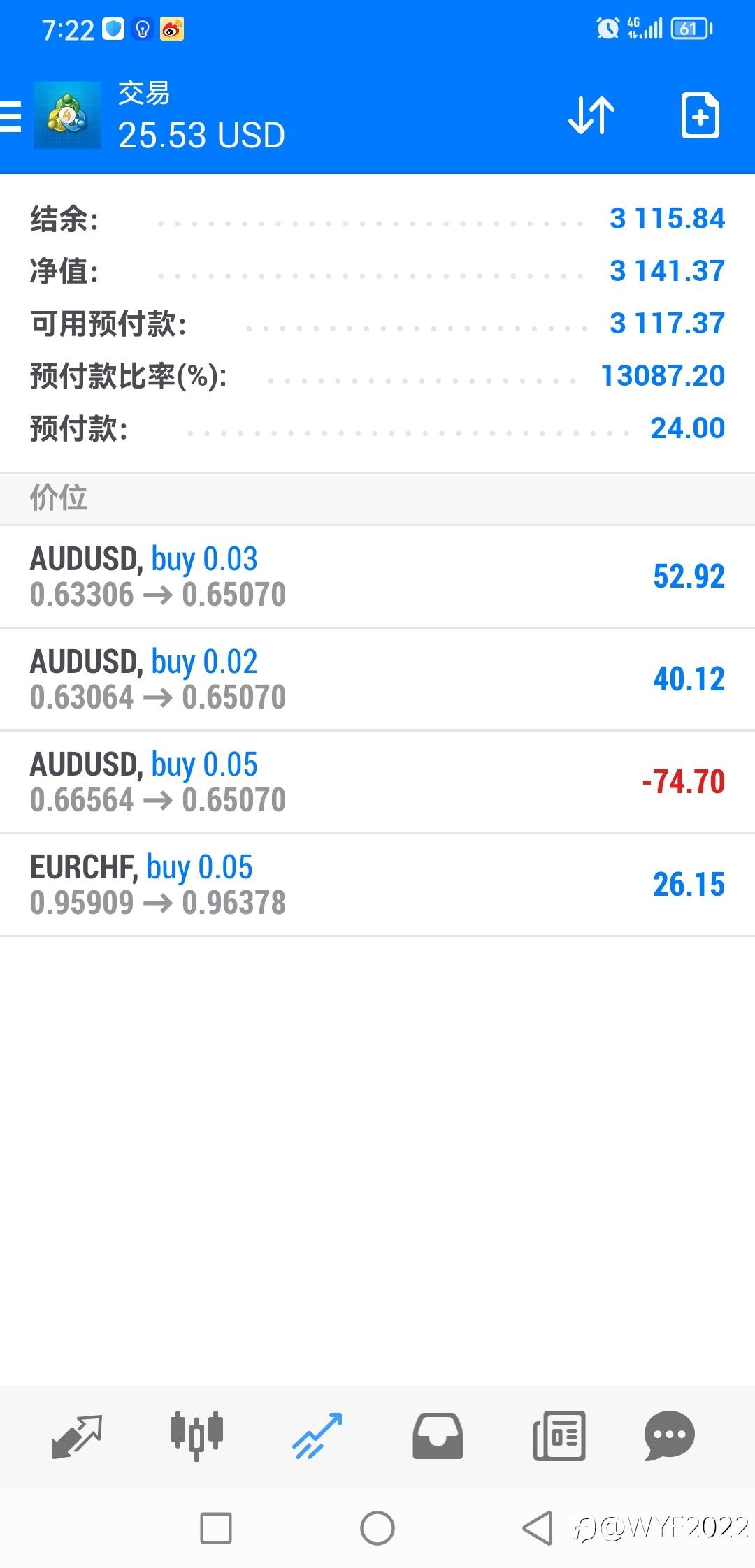Open the New Order icon

[699, 116]
